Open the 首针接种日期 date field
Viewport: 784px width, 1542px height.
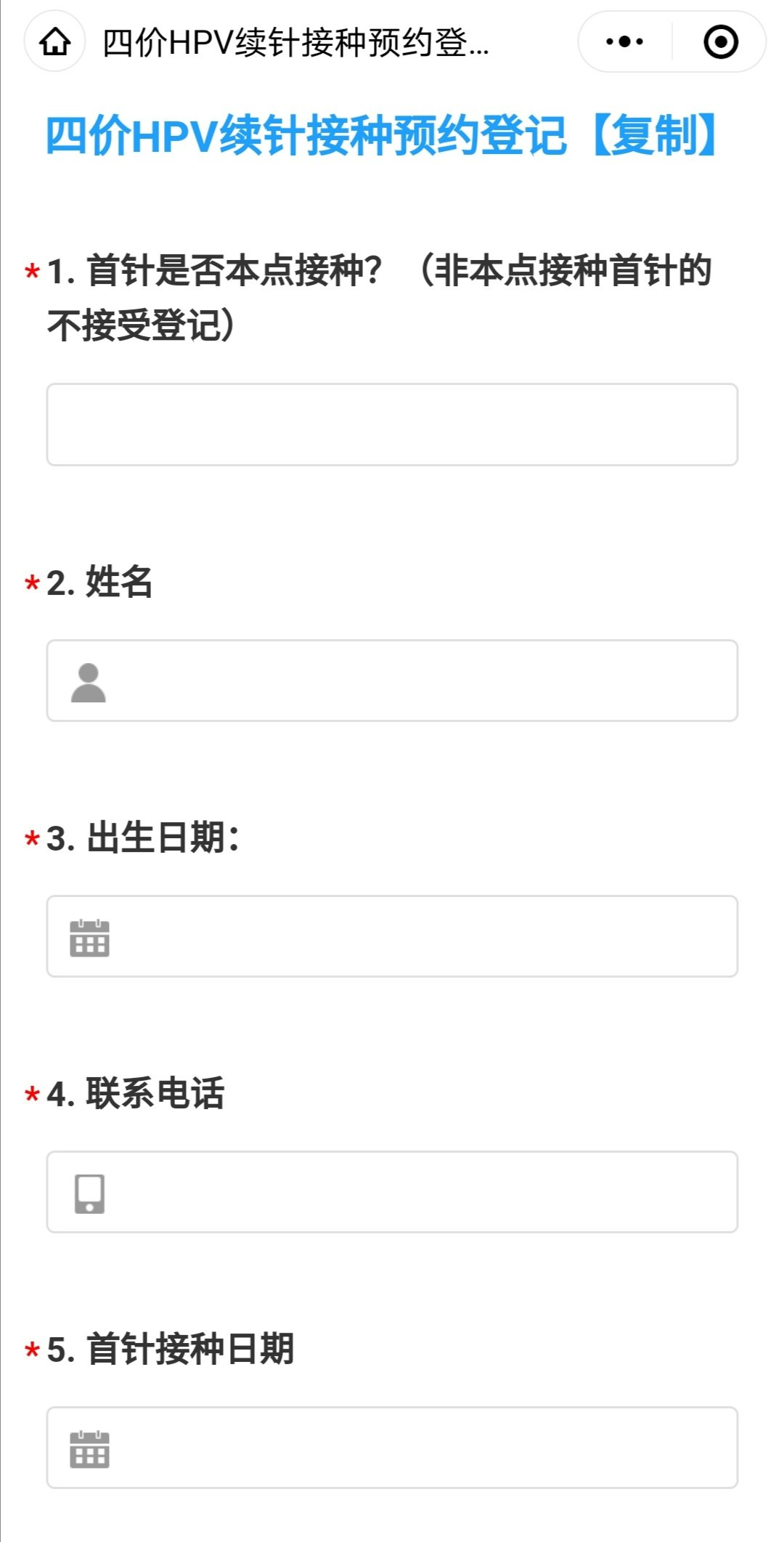[392, 1448]
